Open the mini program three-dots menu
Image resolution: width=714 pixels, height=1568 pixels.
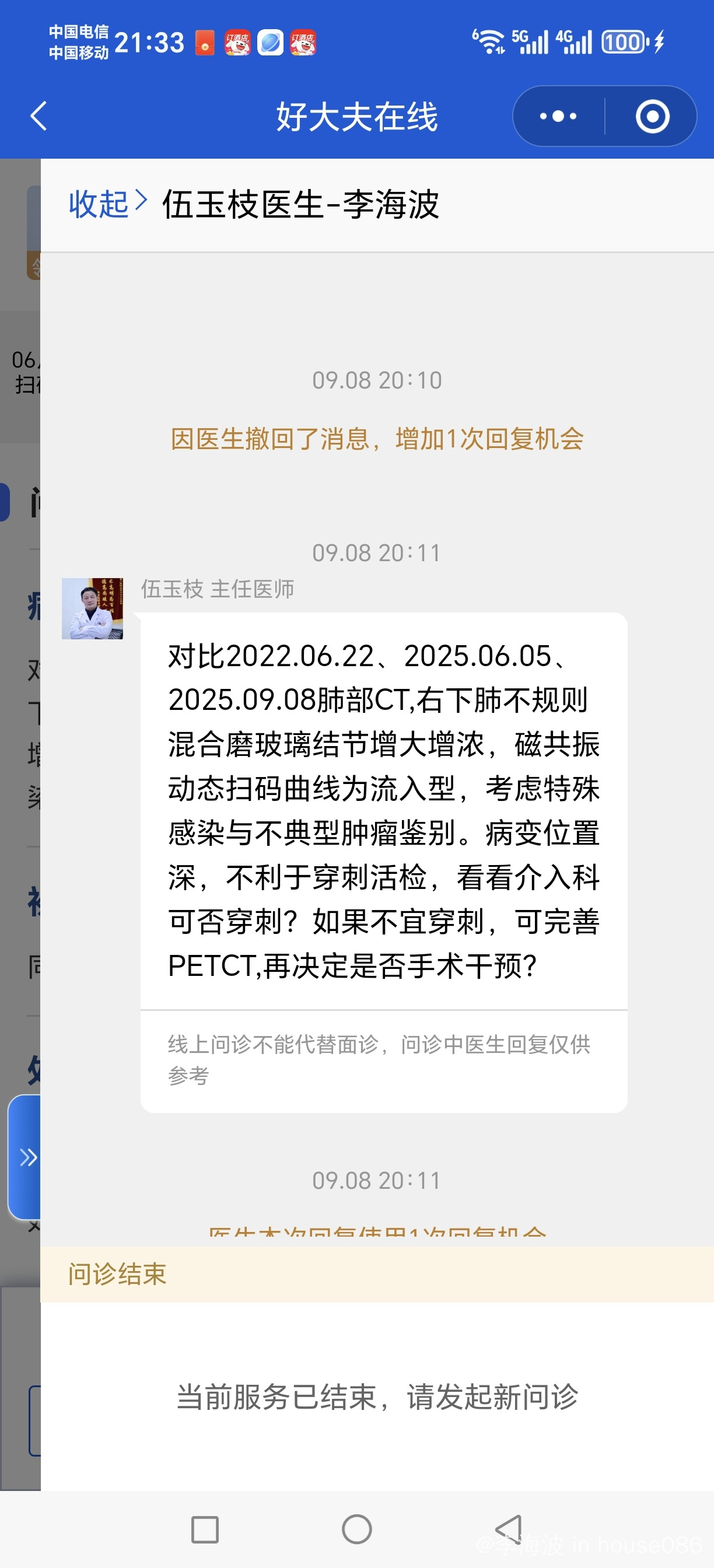coord(558,116)
